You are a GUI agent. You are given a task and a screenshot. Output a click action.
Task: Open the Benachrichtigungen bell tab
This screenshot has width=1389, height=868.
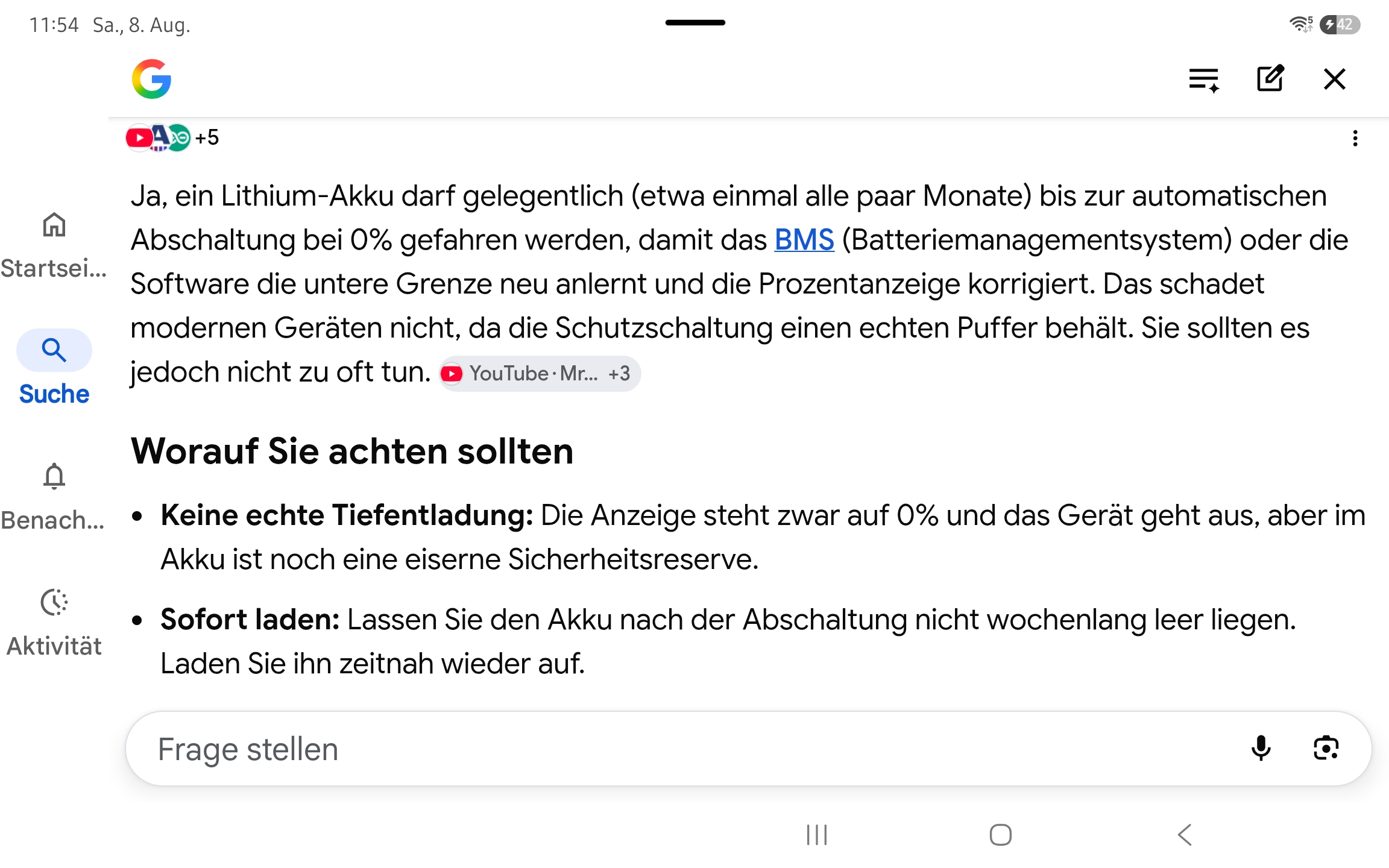click(x=54, y=497)
